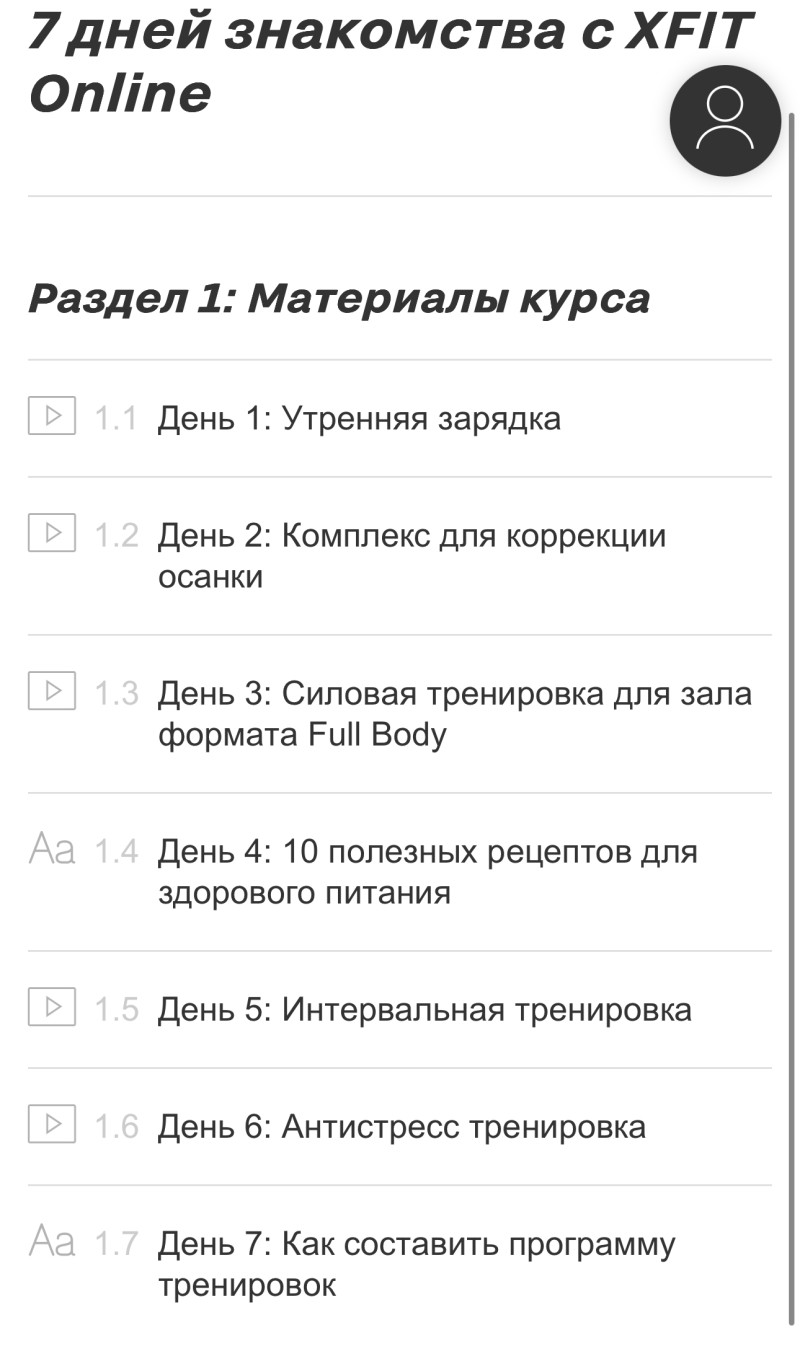
Task: Select День 3: Силовая тренировка Full Body
Action: click(x=453, y=713)
